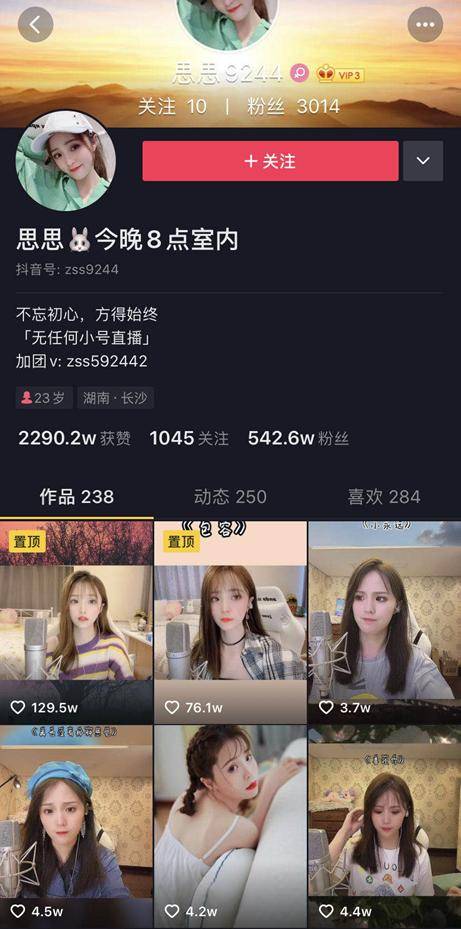461x929 pixels.
Task: View the 542.6w 粉丝 followers list
Action: click(298, 438)
